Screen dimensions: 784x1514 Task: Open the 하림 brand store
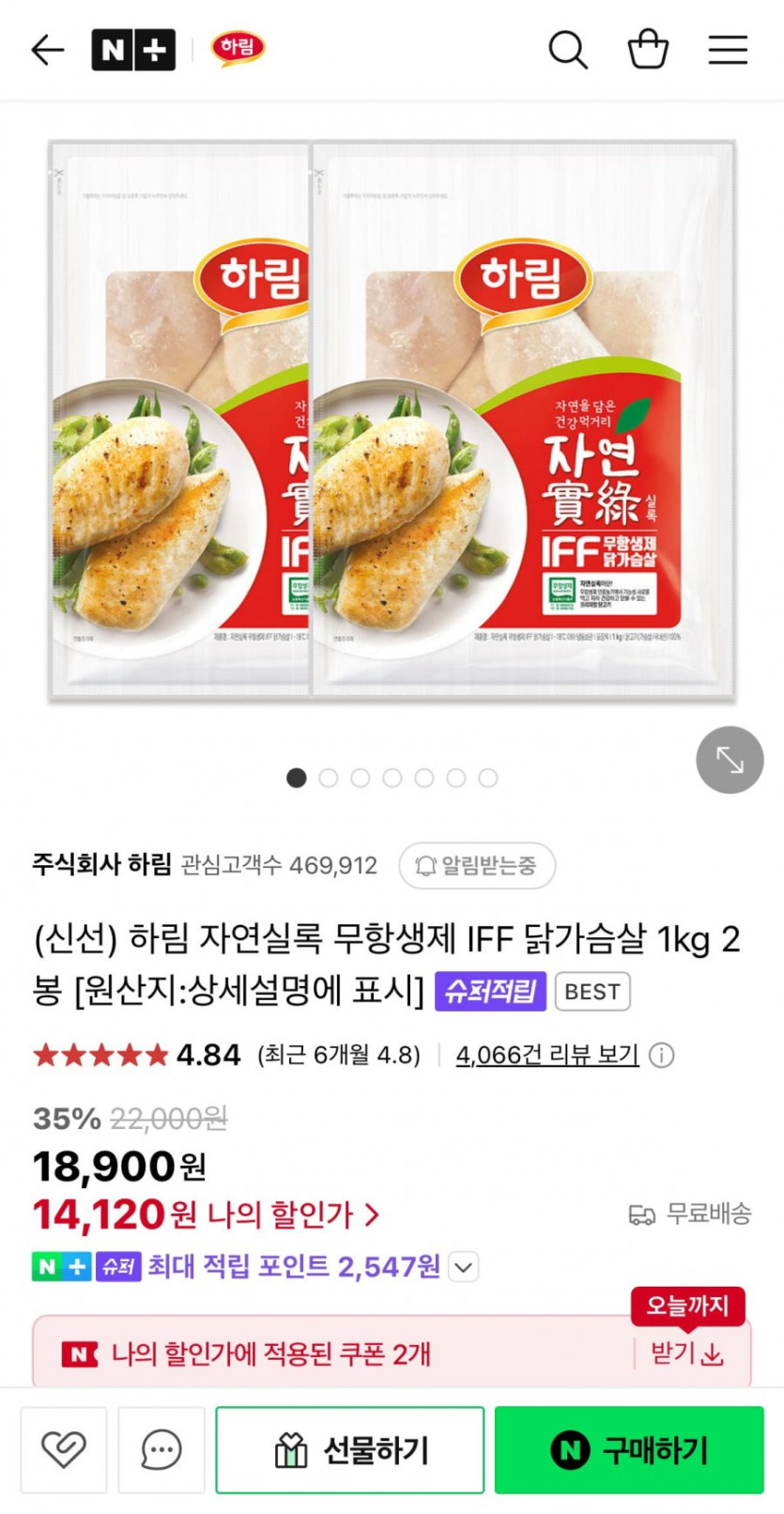(x=238, y=49)
